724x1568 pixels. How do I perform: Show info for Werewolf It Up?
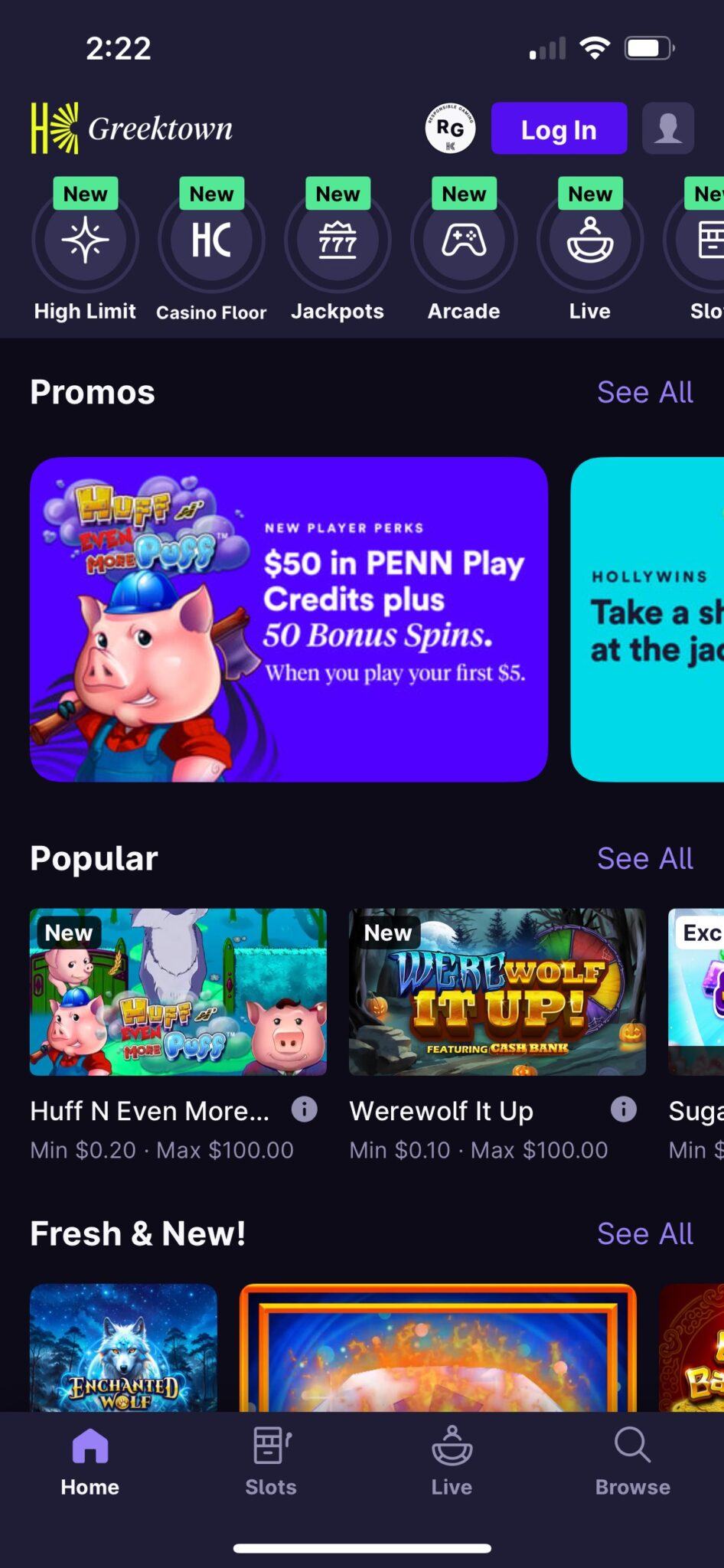pyautogui.click(x=623, y=1109)
